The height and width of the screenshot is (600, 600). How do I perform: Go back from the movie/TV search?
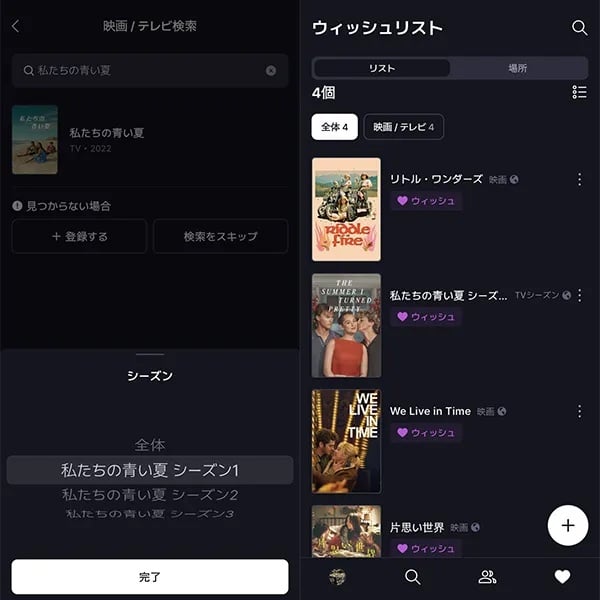click(x=15, y=27)
